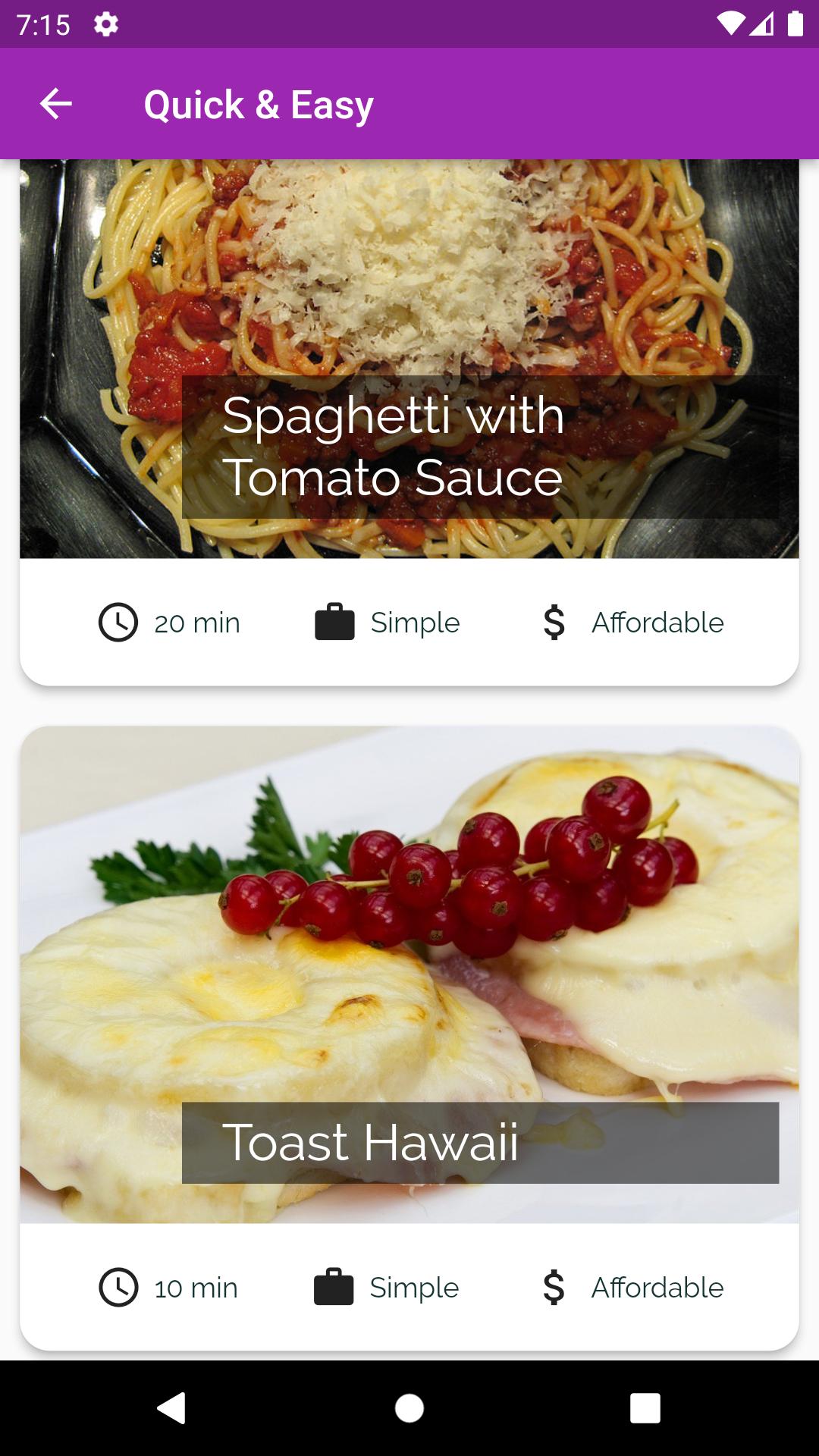This screenshot has width=819, height=1456.
Task: Tap the dollar icon on the Toast Hawaii card
Action: [554, 1287]
